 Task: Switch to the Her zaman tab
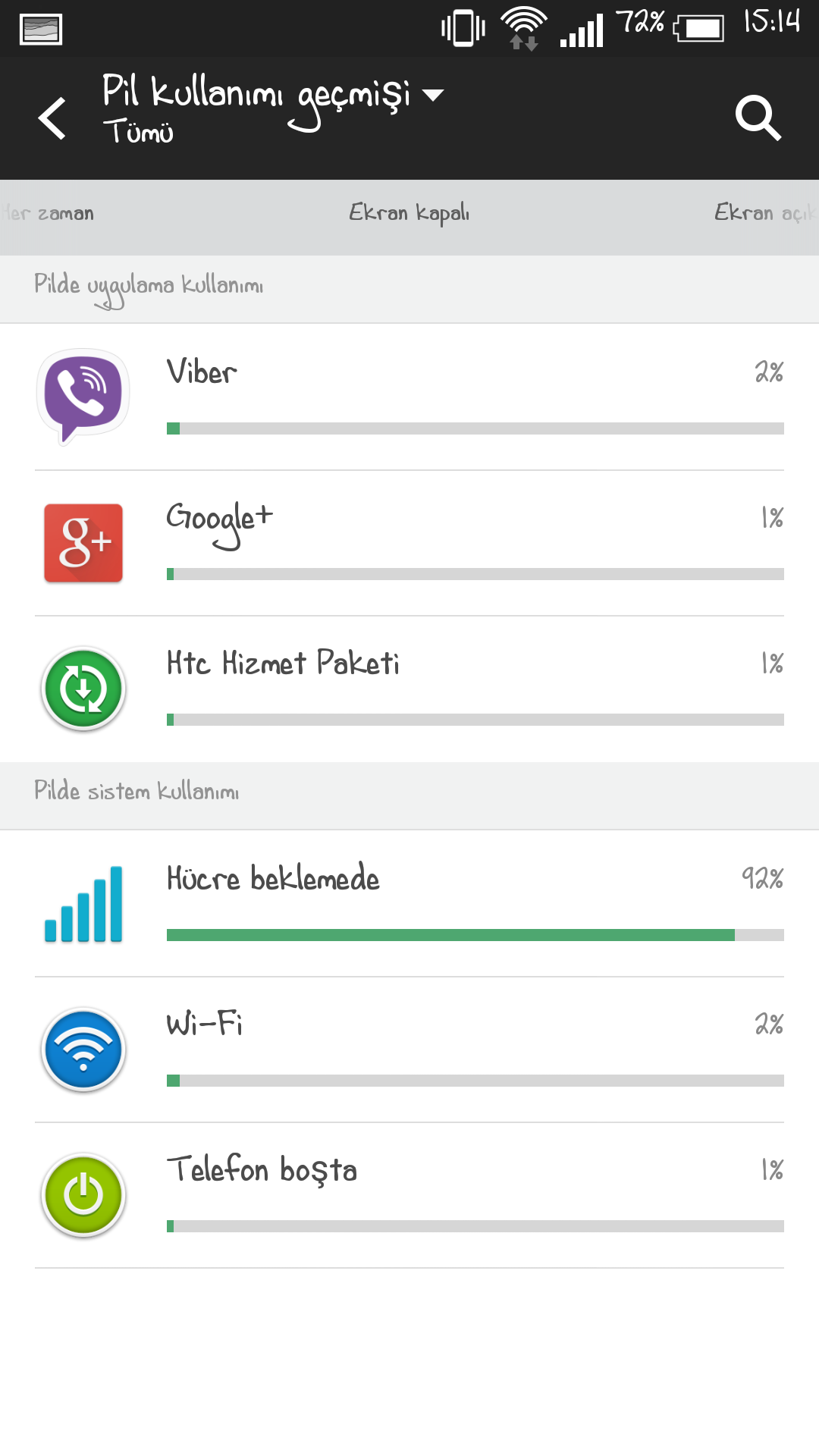[47, 214]
